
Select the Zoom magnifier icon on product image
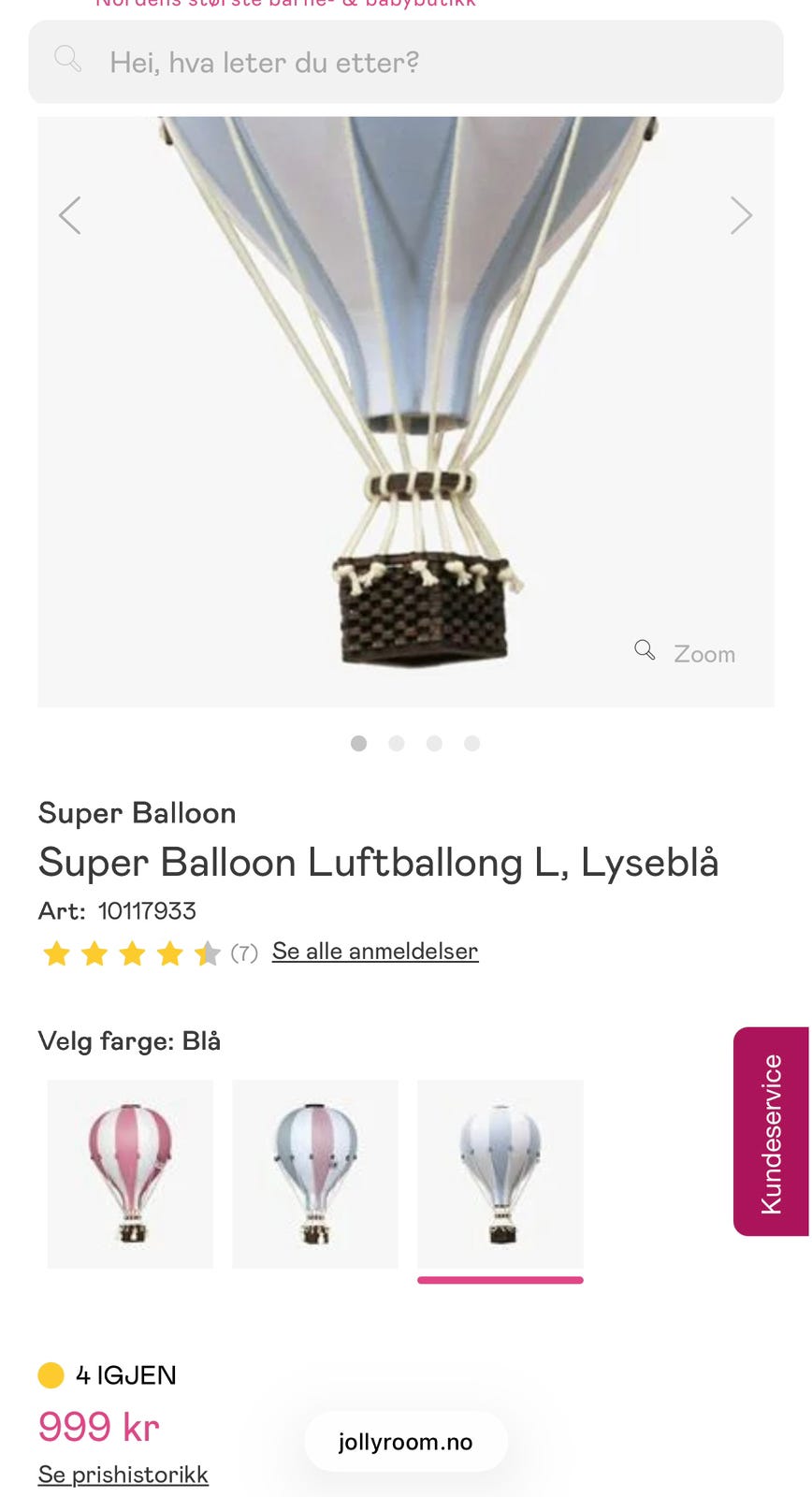click(x=645, y=649)
